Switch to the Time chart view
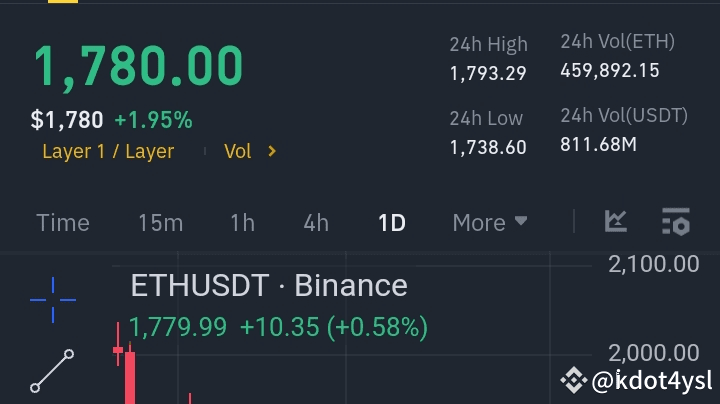 pyautogui.click(x=63, y=222)
